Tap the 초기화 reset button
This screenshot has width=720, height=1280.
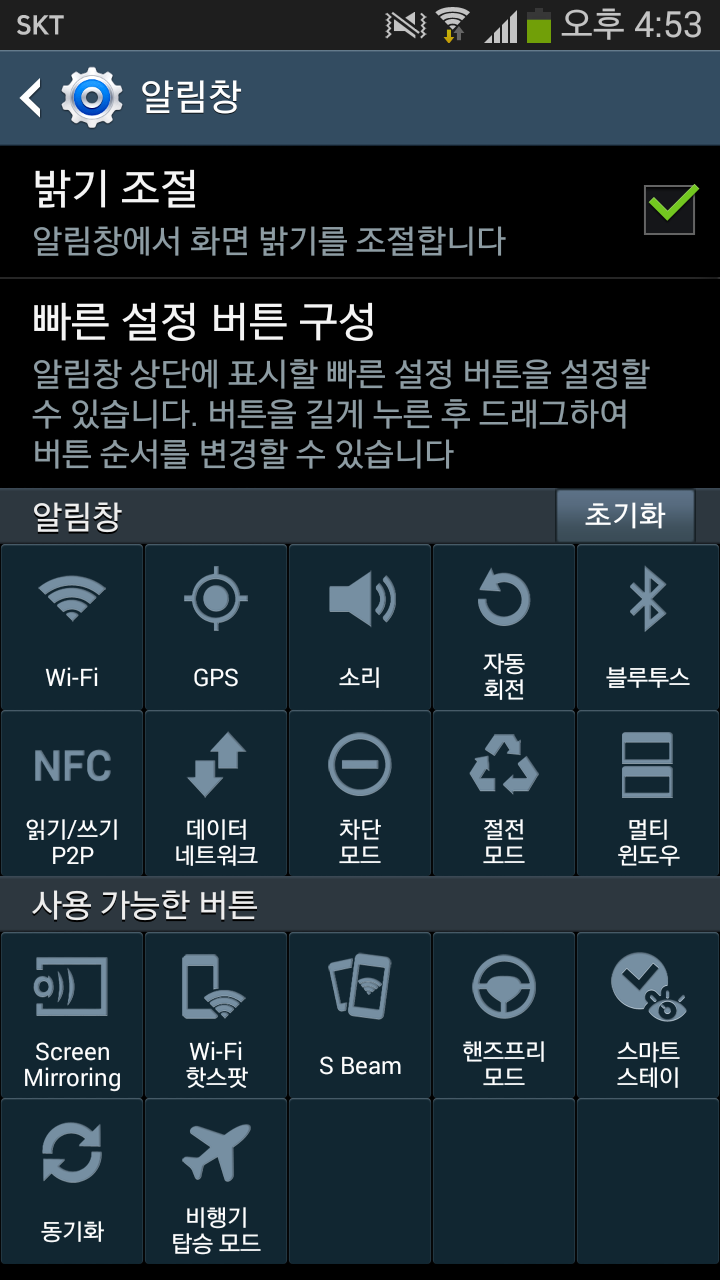click(625, 516)
